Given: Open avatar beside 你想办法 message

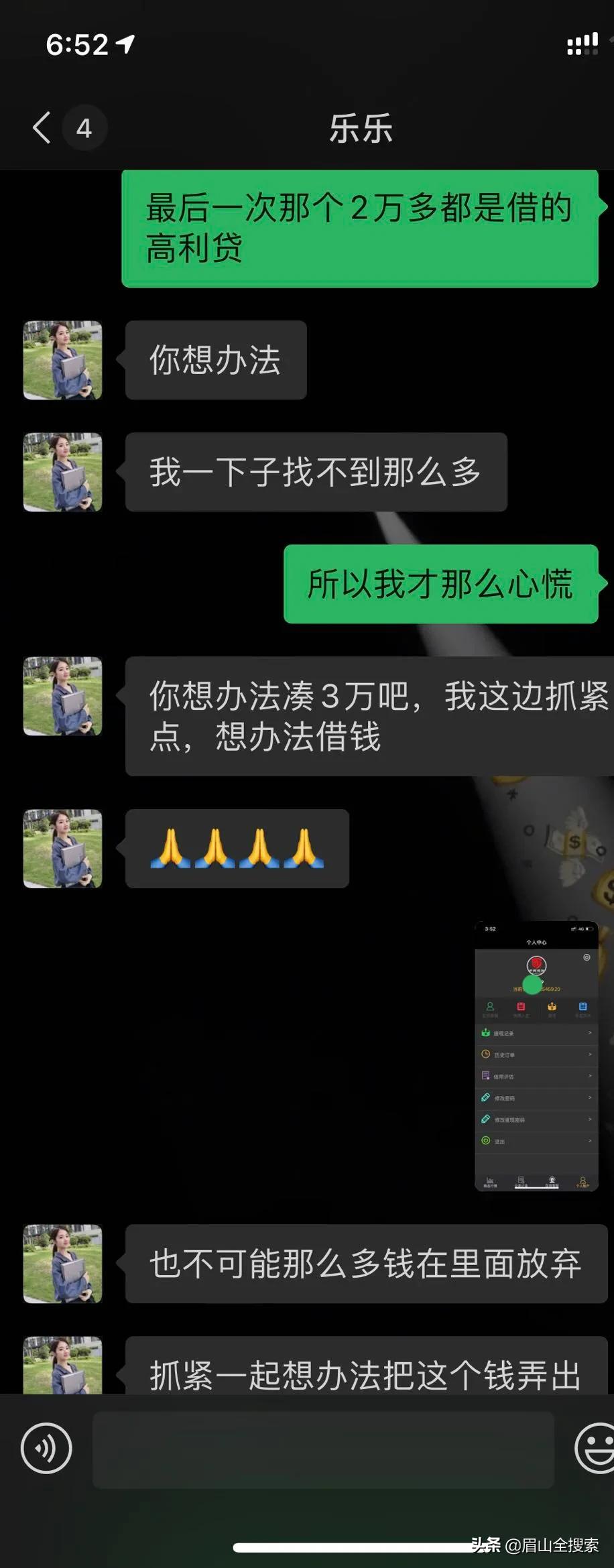Looking at the screenshot, I should point(63,360).
